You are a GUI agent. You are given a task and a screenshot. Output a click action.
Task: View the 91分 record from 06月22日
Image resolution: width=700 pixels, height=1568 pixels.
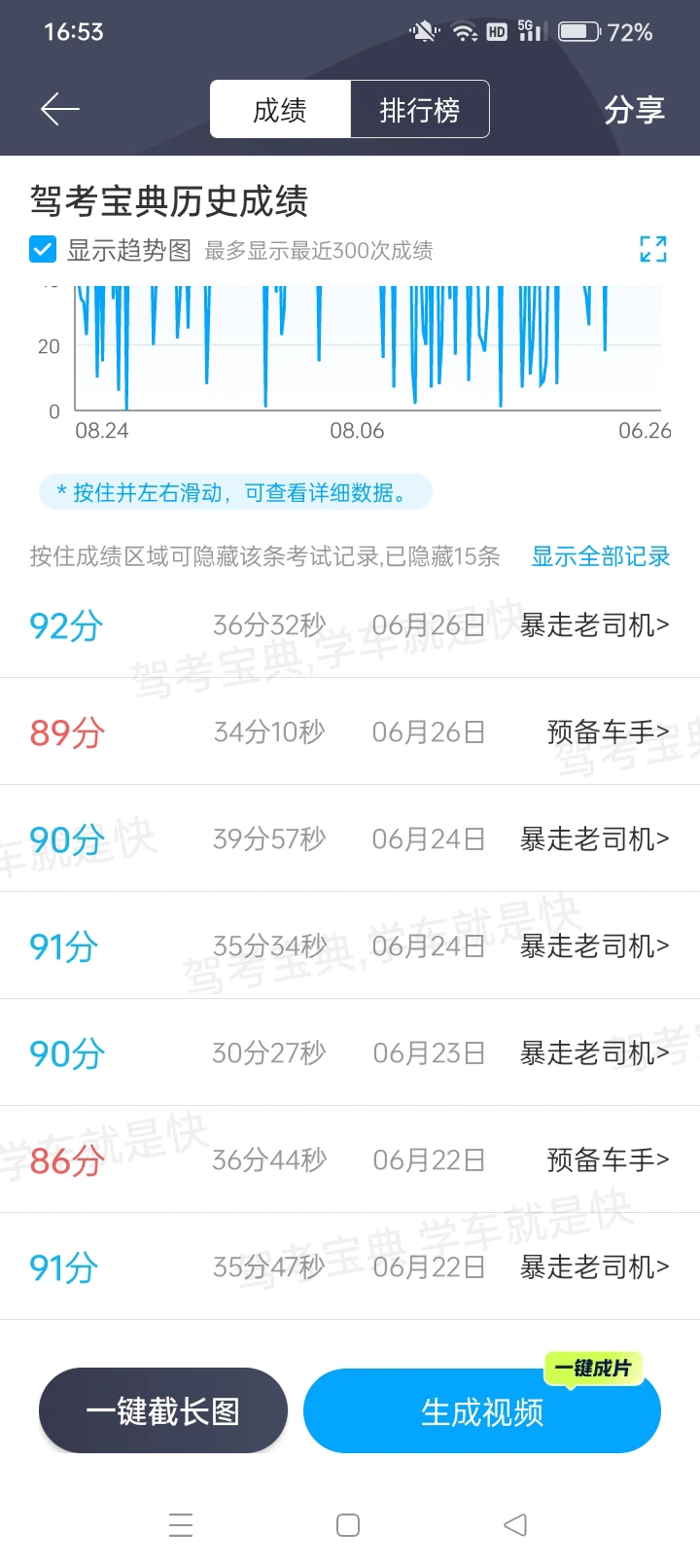350,1267
